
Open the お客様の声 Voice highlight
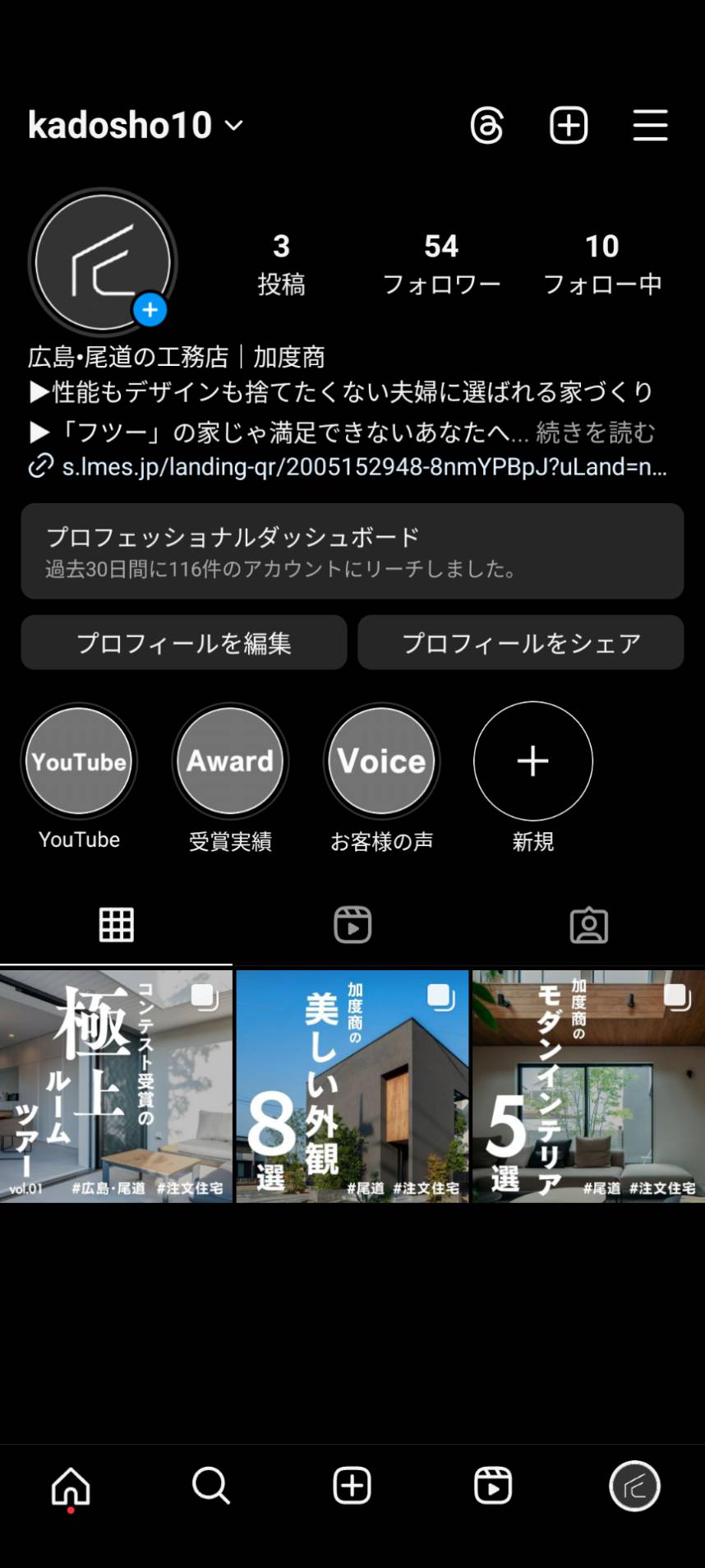click(x=381, y=761)
